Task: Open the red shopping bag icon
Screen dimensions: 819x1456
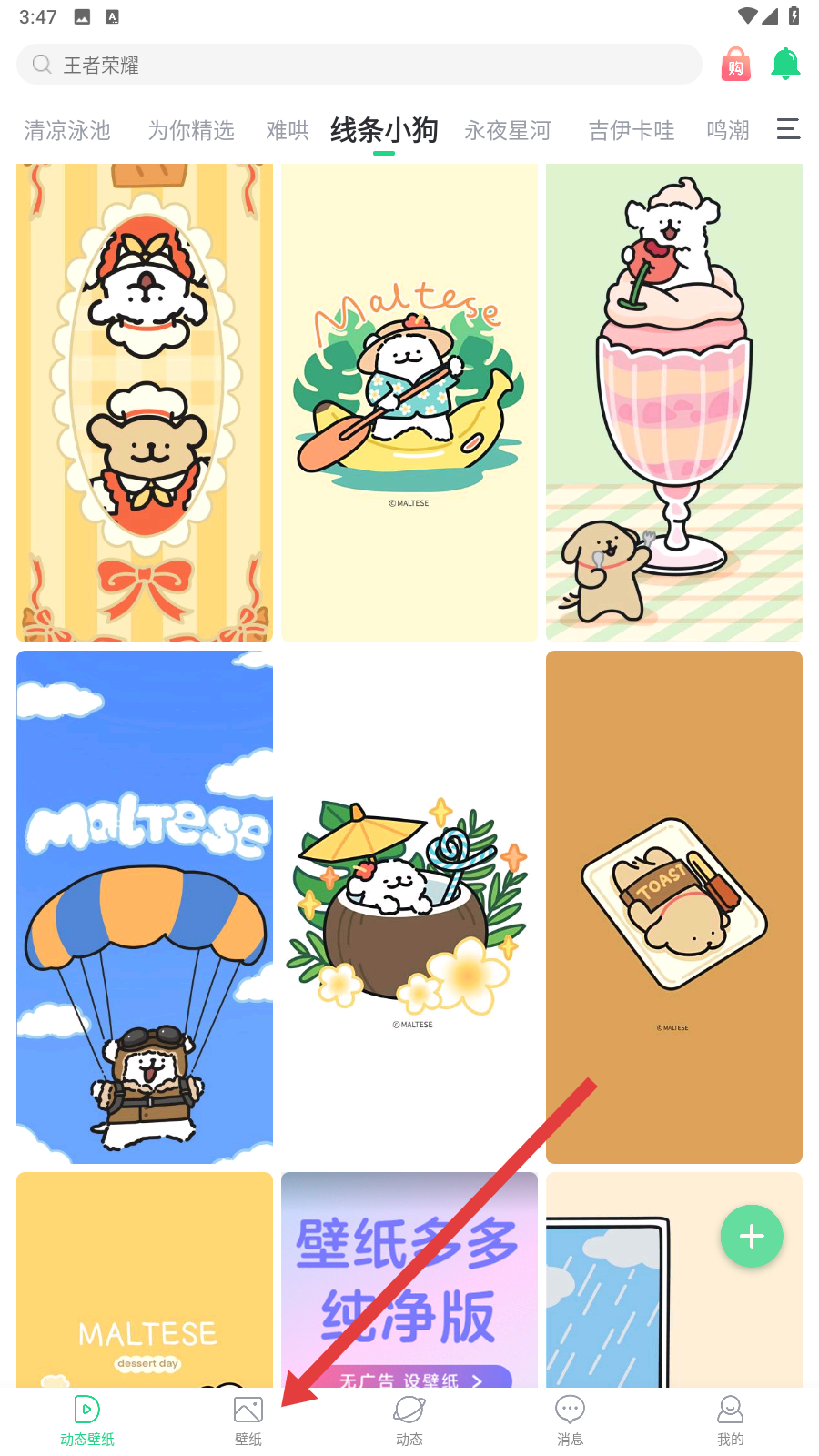Action: click(735, 65)
